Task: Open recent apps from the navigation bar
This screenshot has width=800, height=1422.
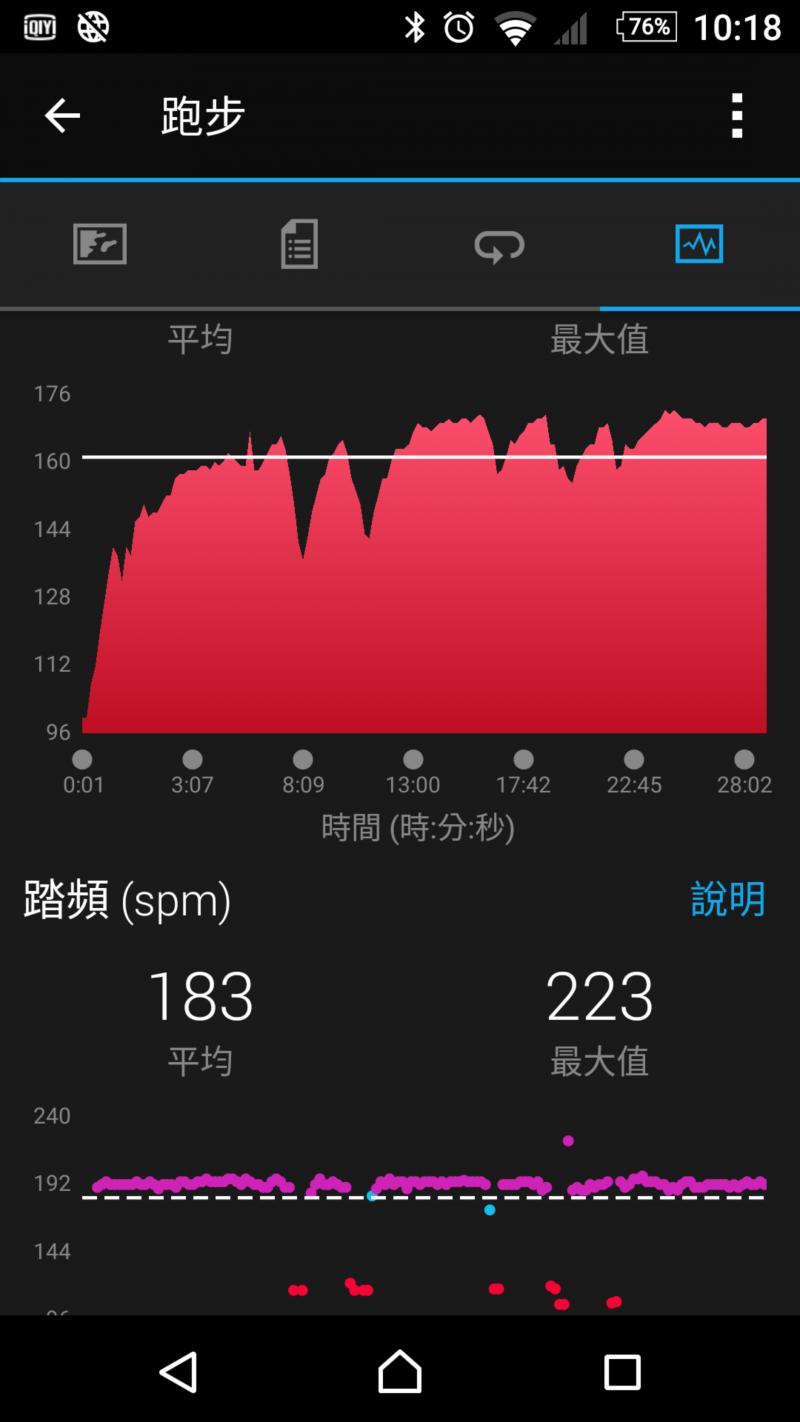Action: 622,1372
